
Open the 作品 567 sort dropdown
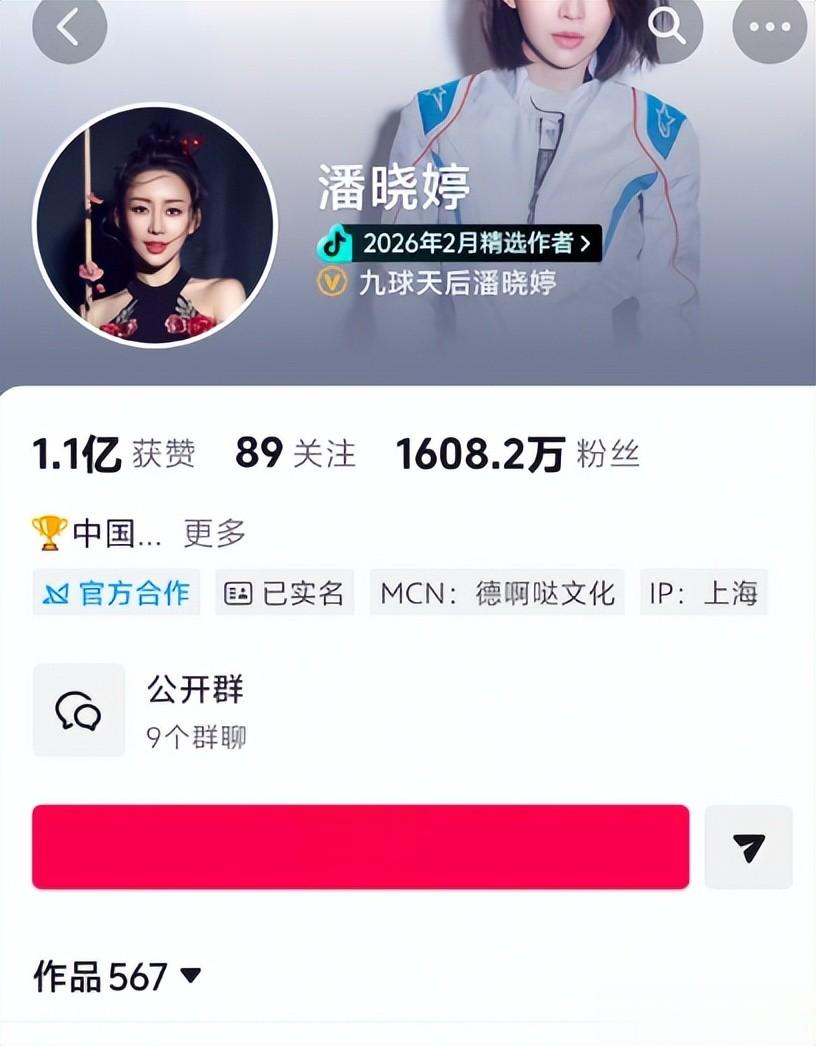pos(117,977)
